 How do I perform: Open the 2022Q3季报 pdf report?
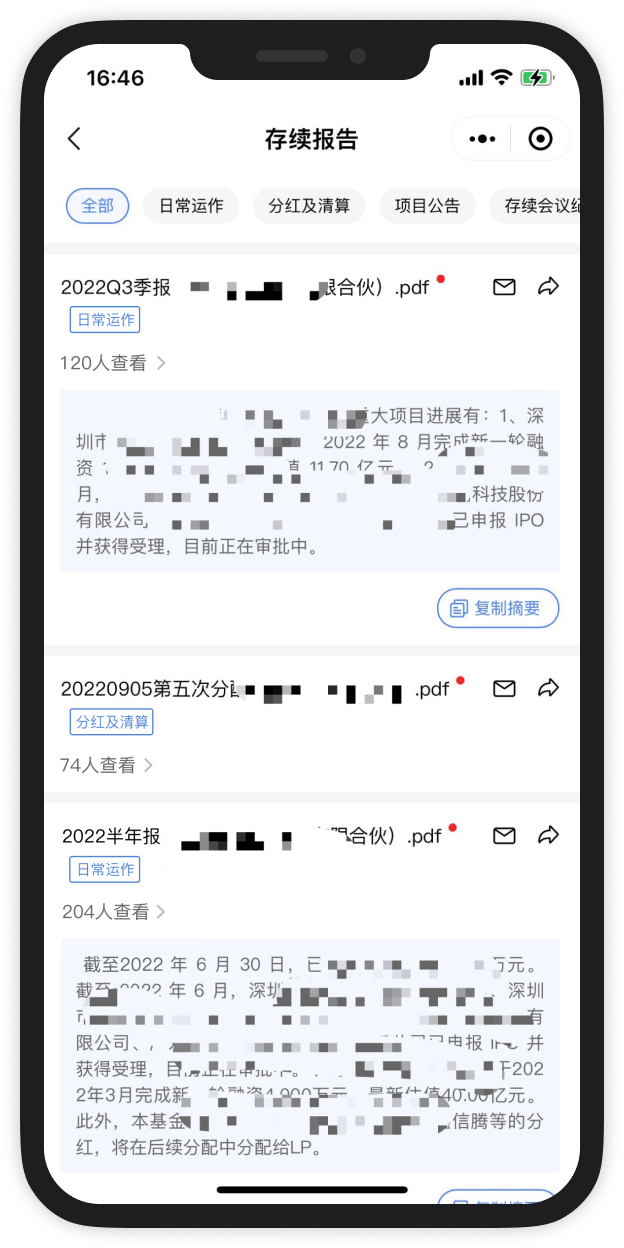pyautogui.click(x=244, y=288)
